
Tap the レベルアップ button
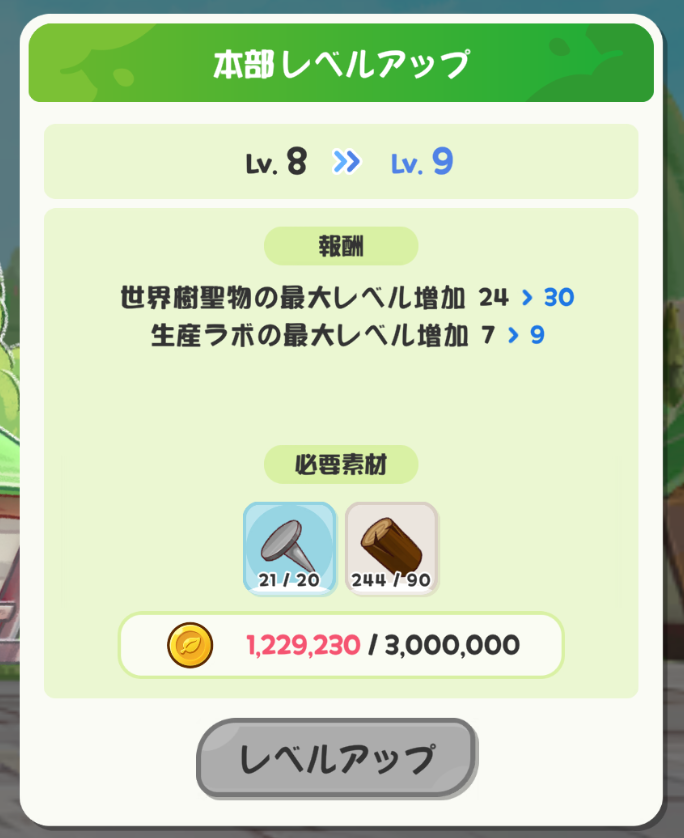pos(337,758)
